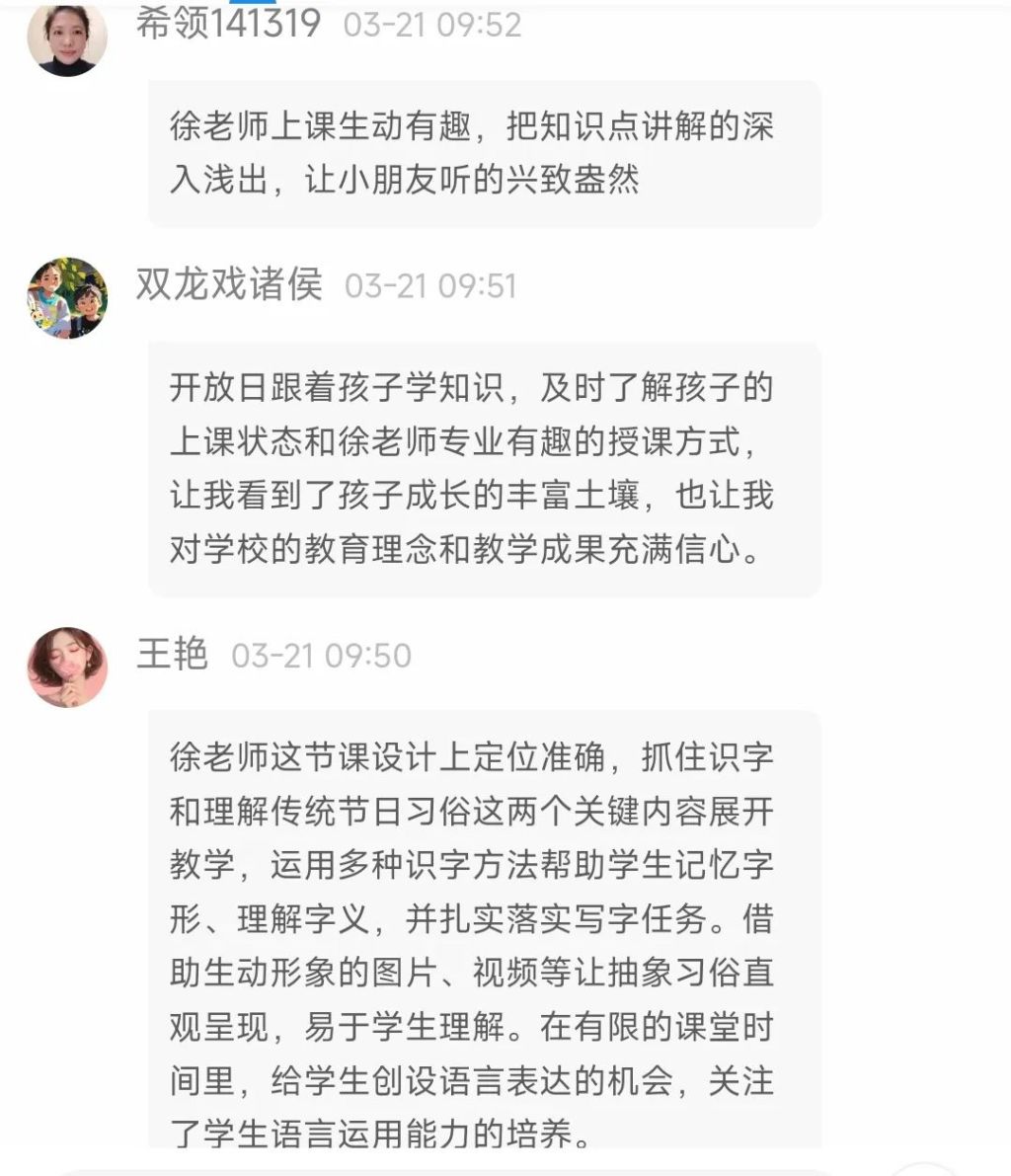This screenshot has width=1011, height=1176.
Task: Open 王艳's avatar picture
Action: [x=66, y=666]
